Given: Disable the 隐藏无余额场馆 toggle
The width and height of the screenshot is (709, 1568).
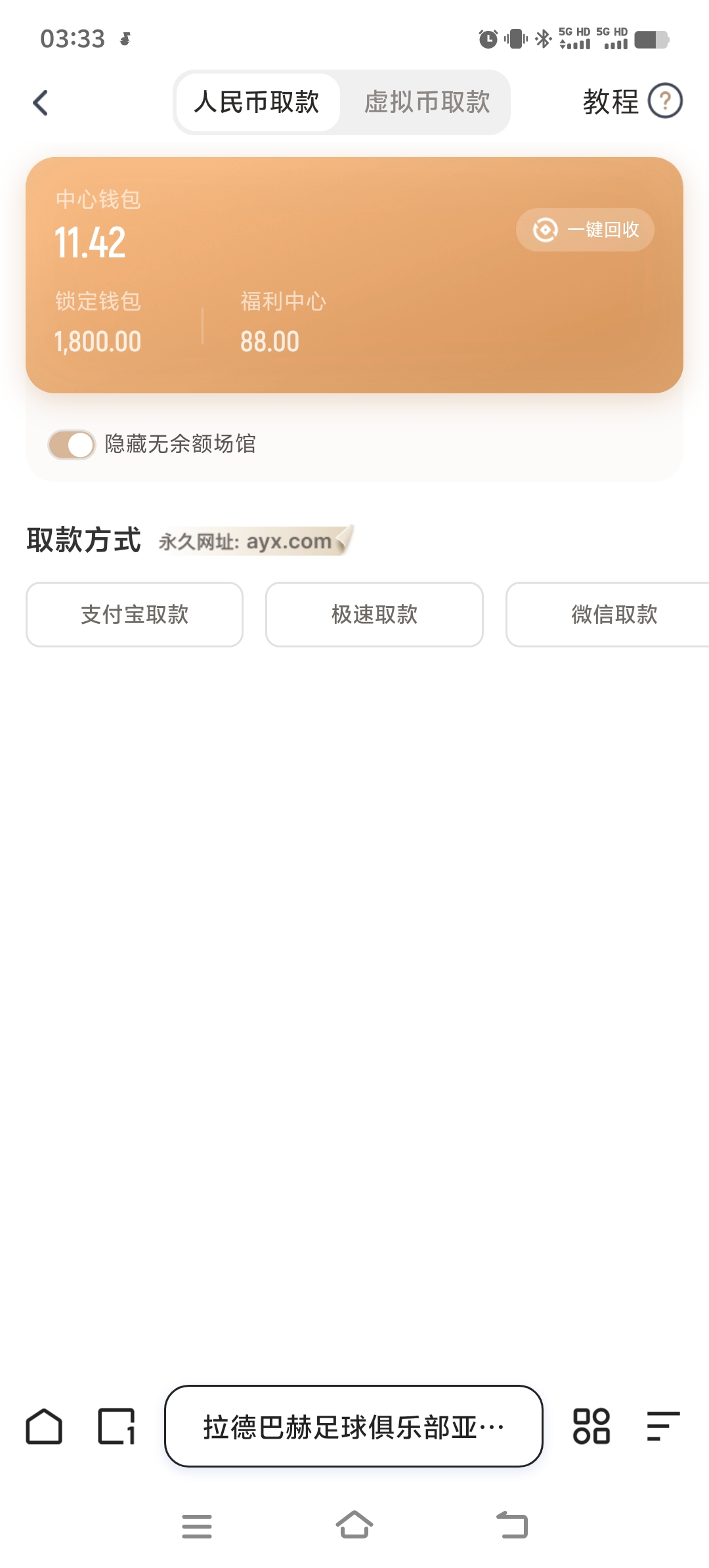Looking at the screenshot, I should 72,444.
